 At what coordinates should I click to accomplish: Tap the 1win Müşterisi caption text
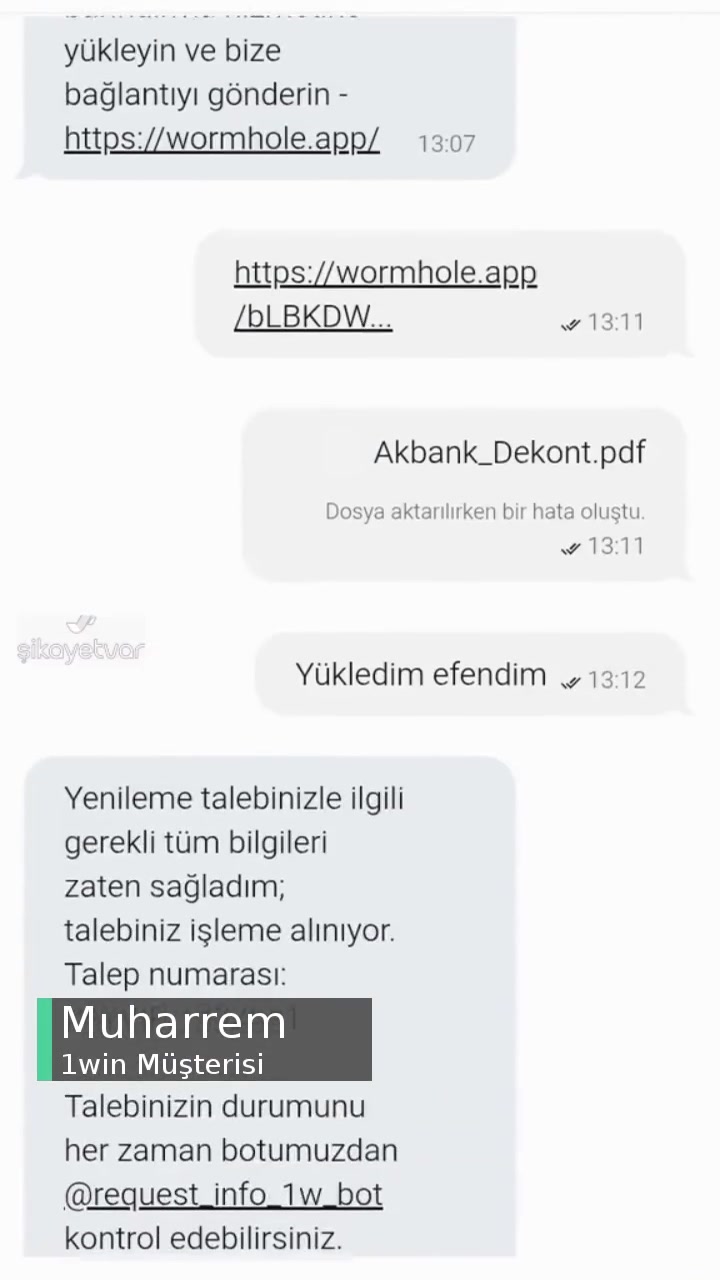[163, 1064]
